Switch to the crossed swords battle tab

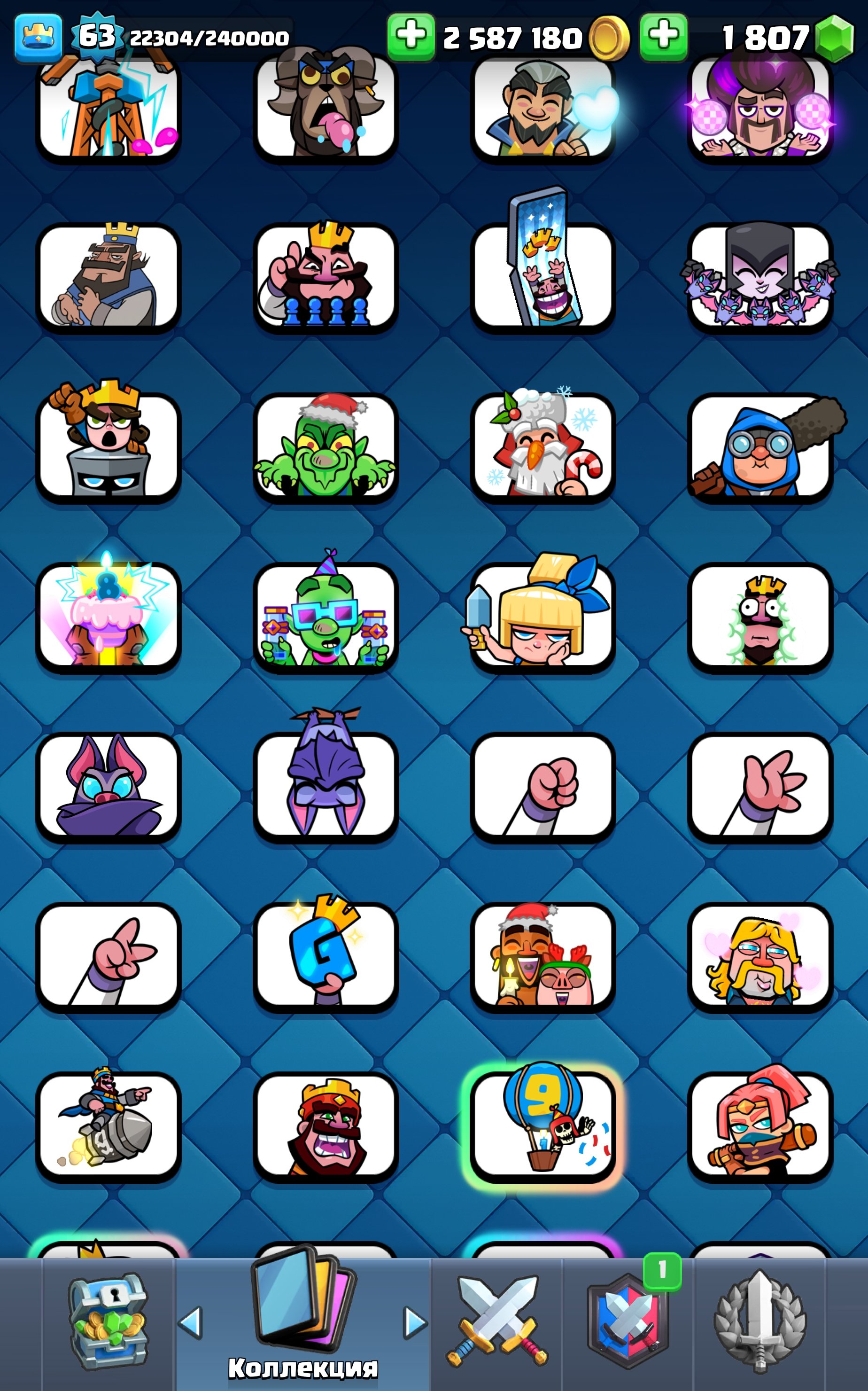point(496,1324)
